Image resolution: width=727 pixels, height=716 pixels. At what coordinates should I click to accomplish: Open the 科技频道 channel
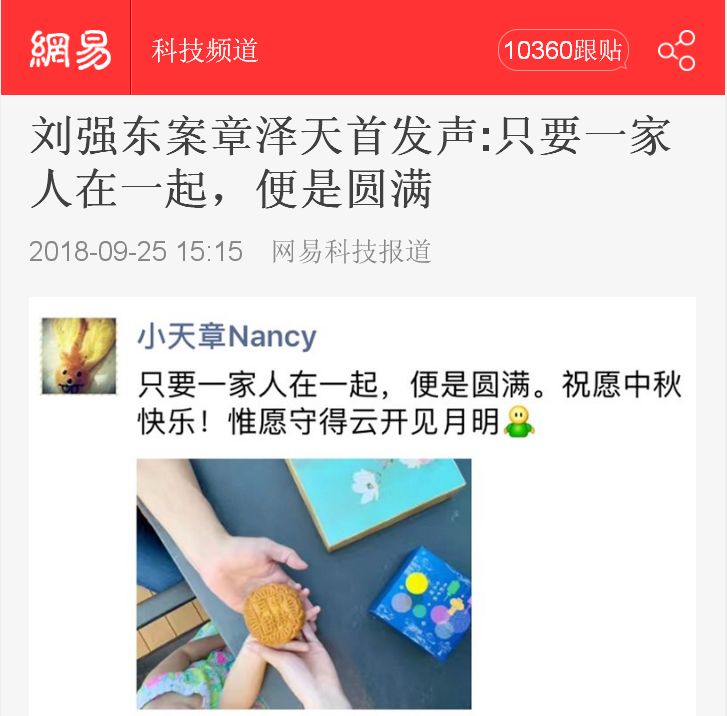coord(205,50)
